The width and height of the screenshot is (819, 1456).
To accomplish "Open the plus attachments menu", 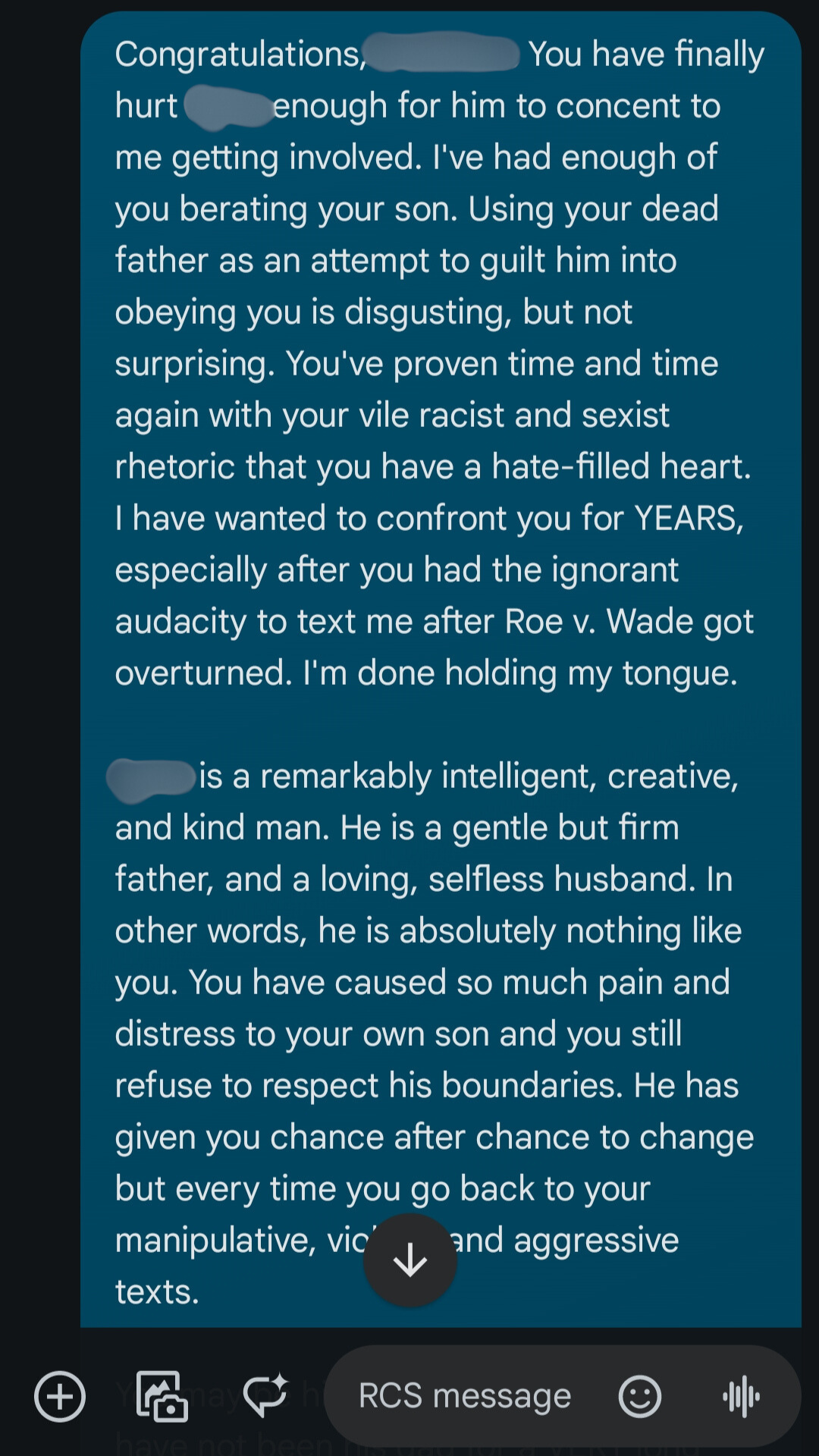I will 60,1396.
